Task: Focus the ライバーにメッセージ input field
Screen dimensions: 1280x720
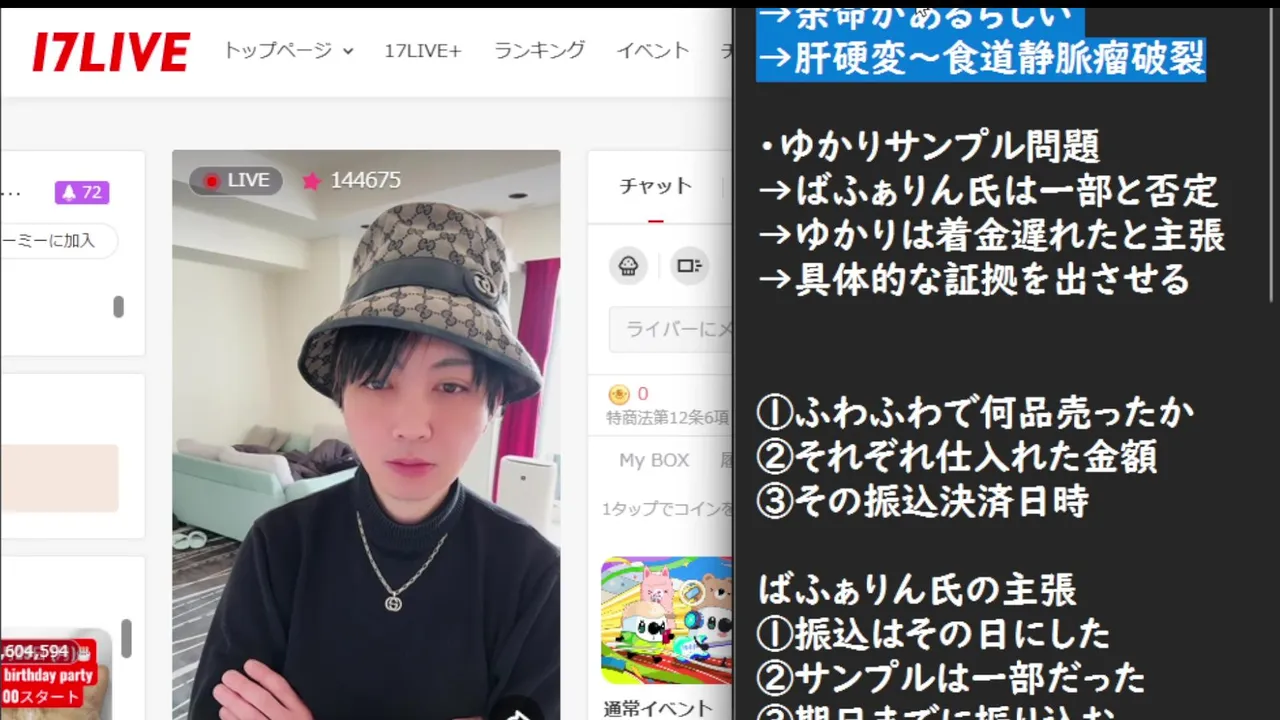Action: click(x=672, y=329)
